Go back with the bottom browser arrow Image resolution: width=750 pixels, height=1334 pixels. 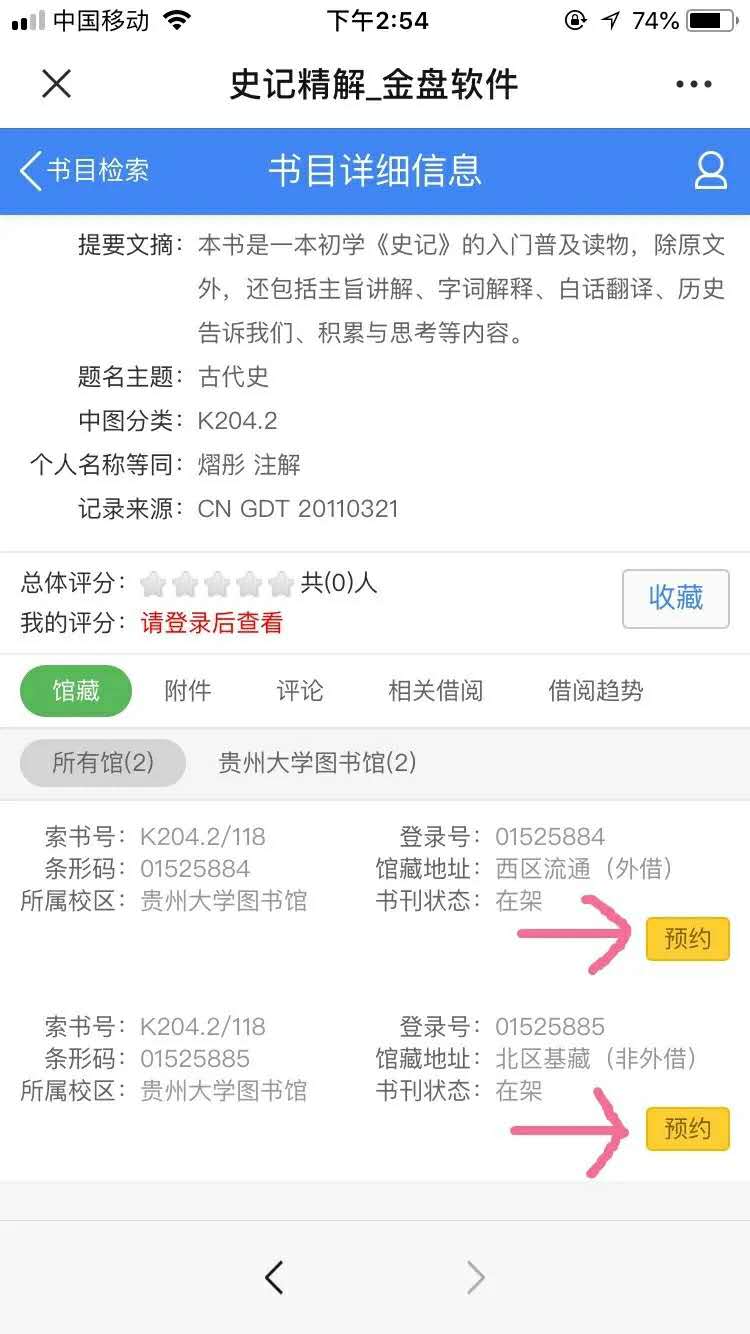274,1277
